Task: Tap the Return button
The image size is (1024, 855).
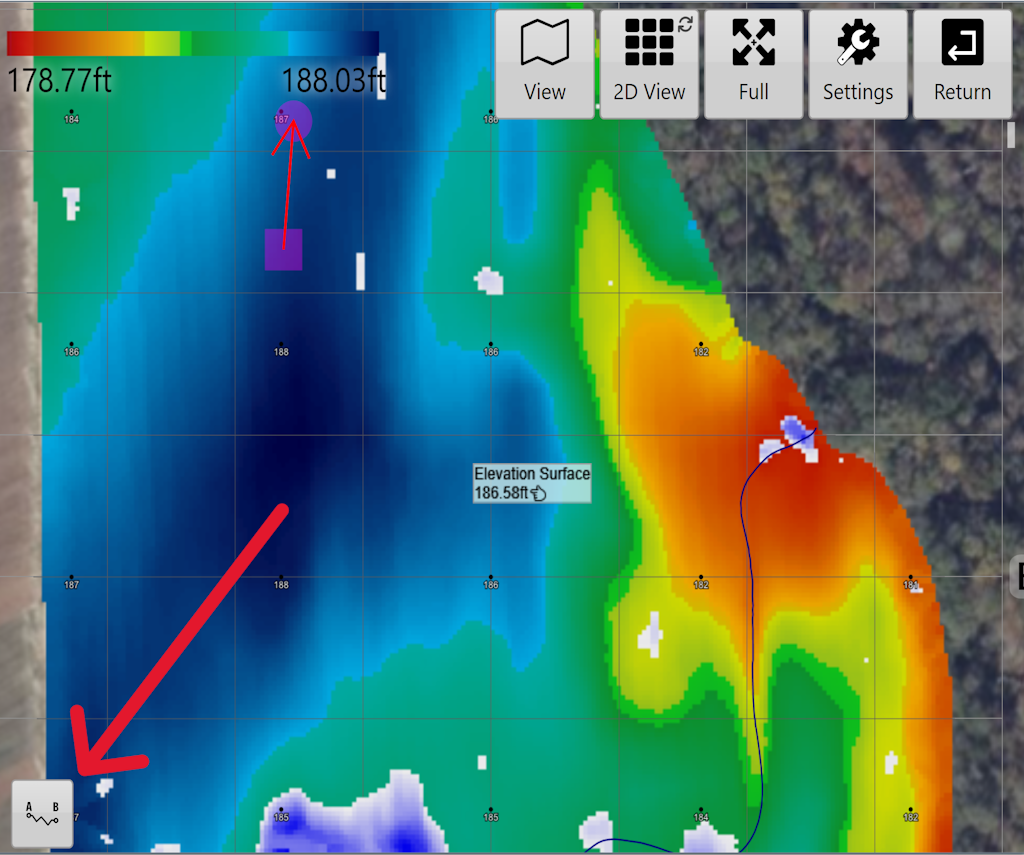Action: coord(962,64)
